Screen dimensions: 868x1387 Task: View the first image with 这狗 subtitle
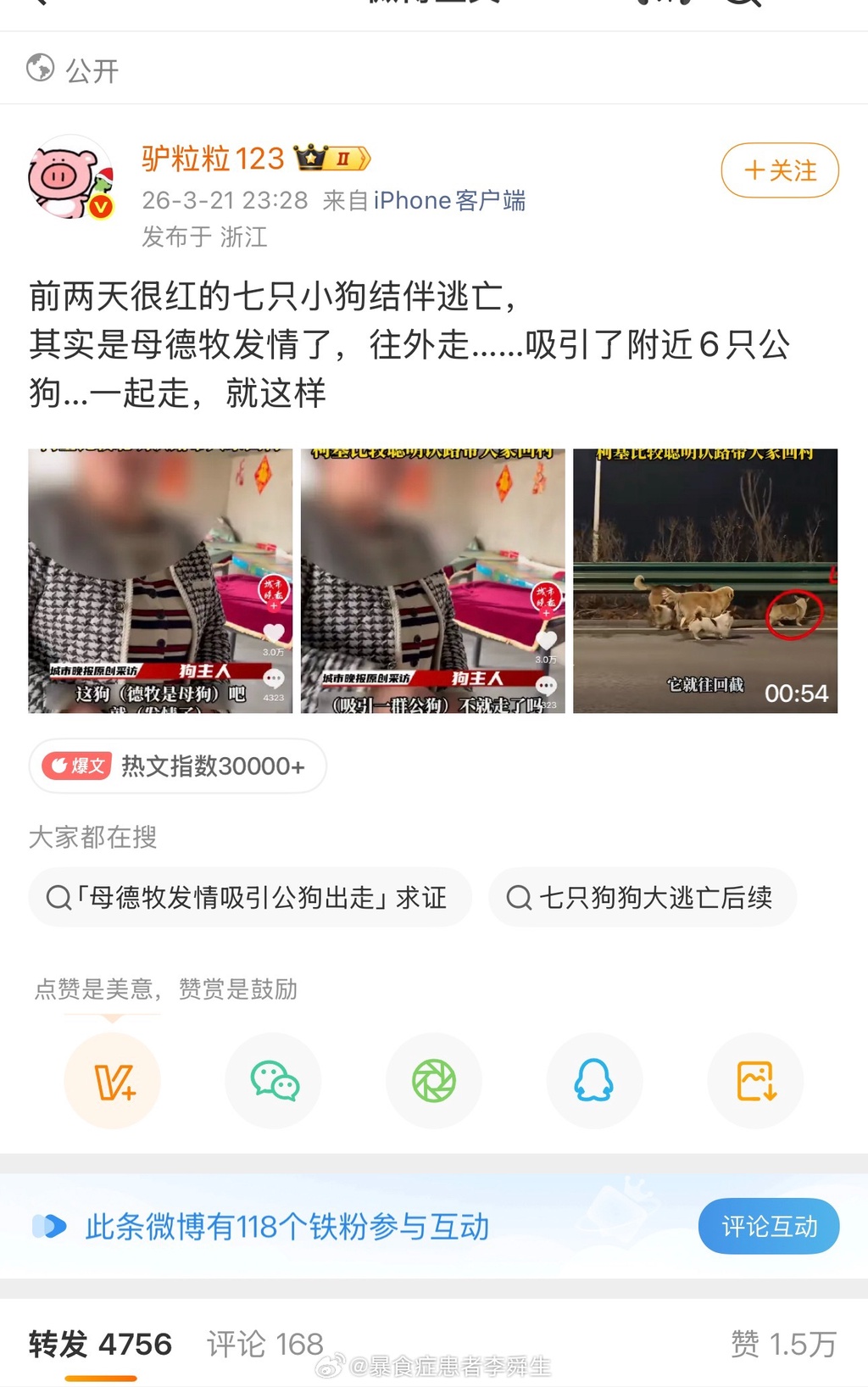[x=160, y=581]
